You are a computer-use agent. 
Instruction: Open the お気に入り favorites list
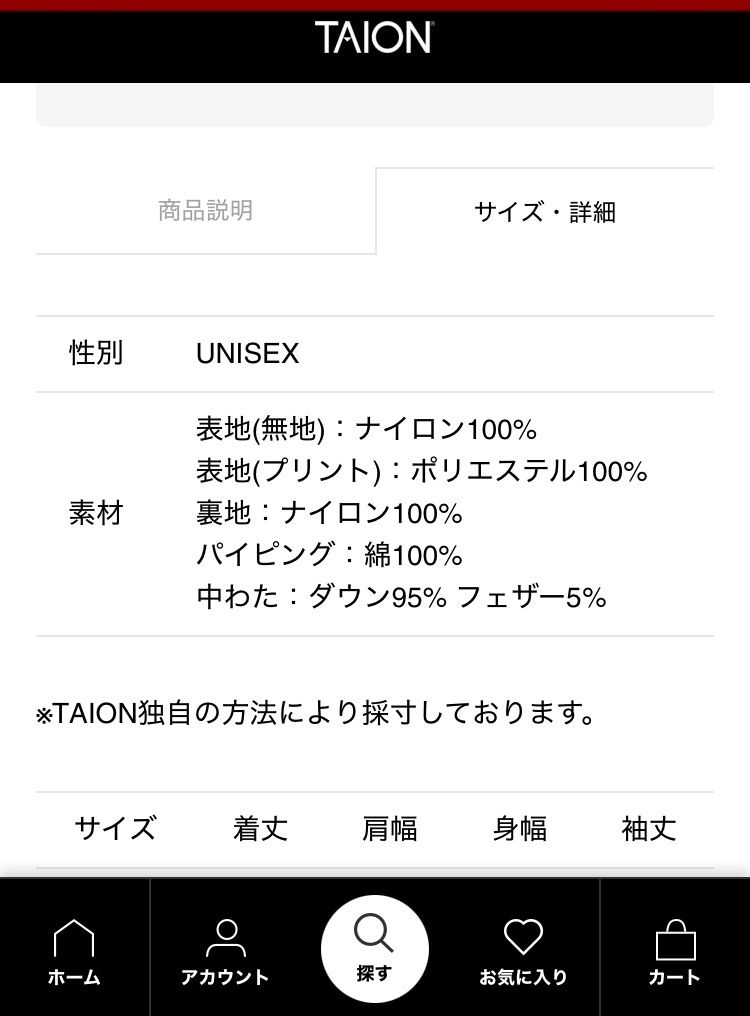click(523, 950)
